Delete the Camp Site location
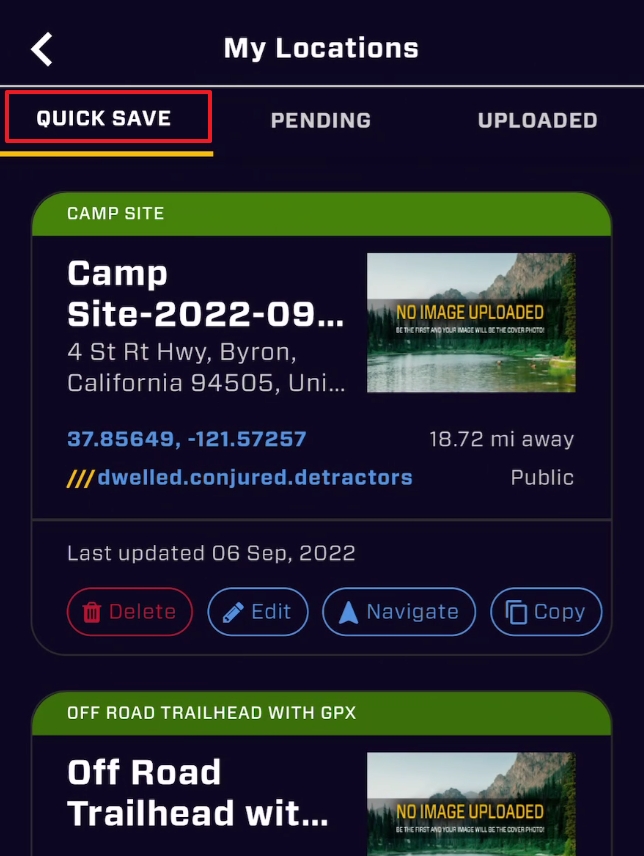Image resolution: width=644 pixels, height=856 pixels. (x=129, y=612)
